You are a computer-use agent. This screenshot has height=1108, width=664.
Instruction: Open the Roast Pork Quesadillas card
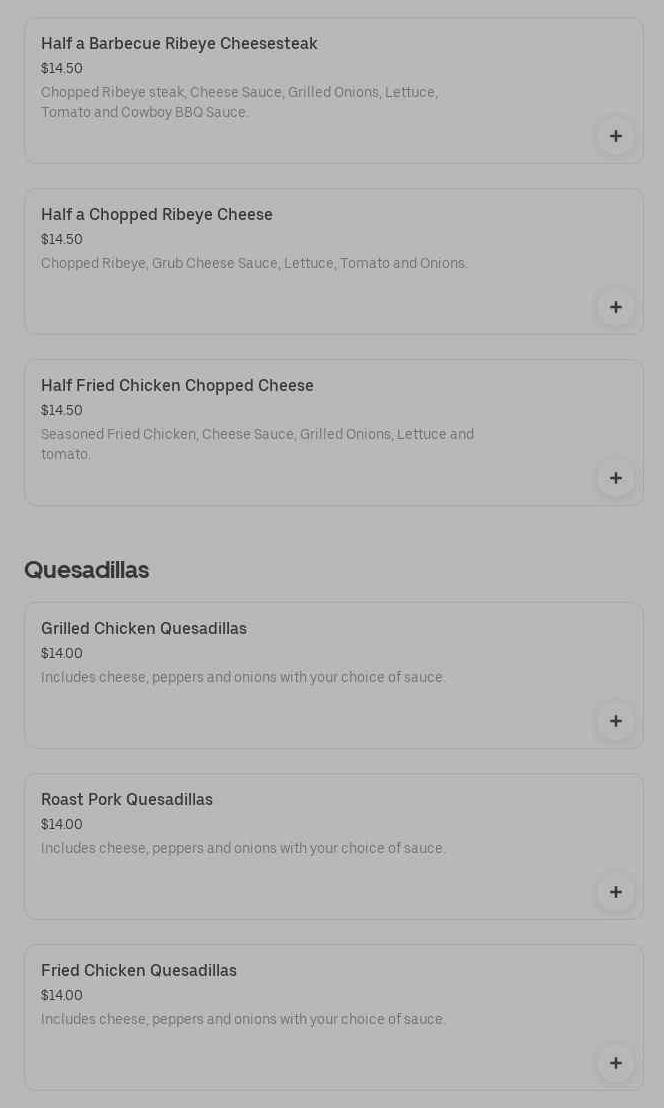point(127,800)
